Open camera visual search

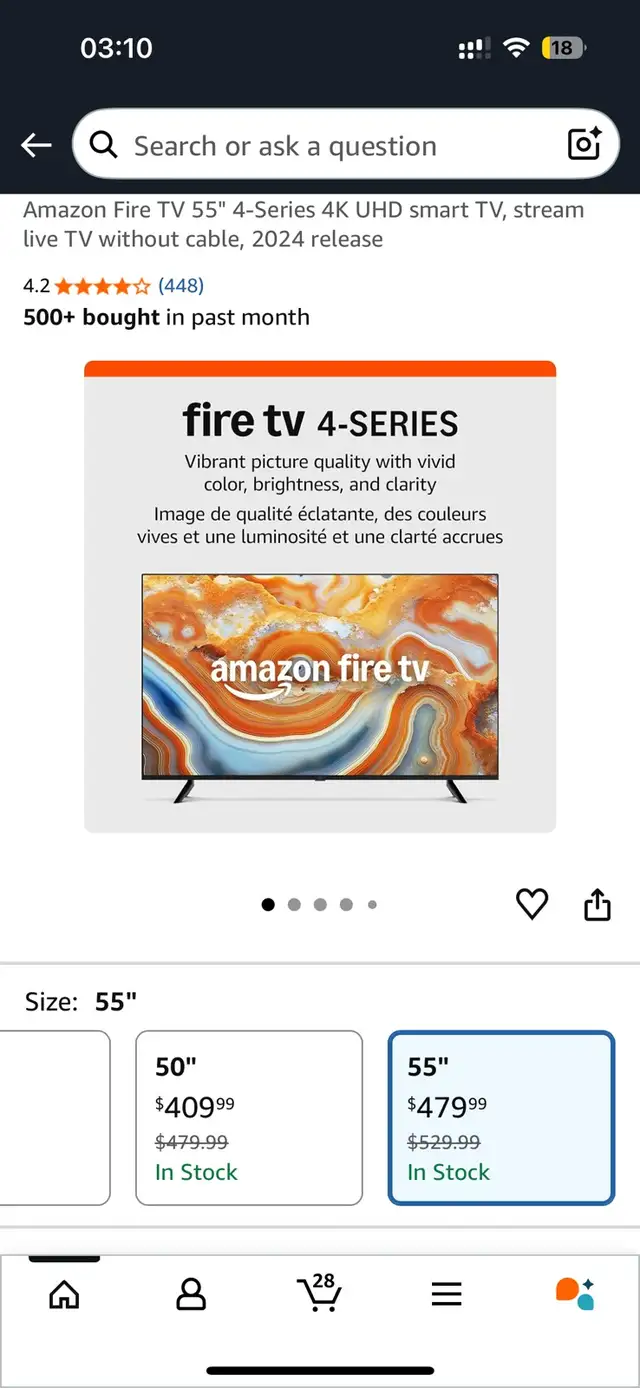pyautogui.click(x=584, y=145)
